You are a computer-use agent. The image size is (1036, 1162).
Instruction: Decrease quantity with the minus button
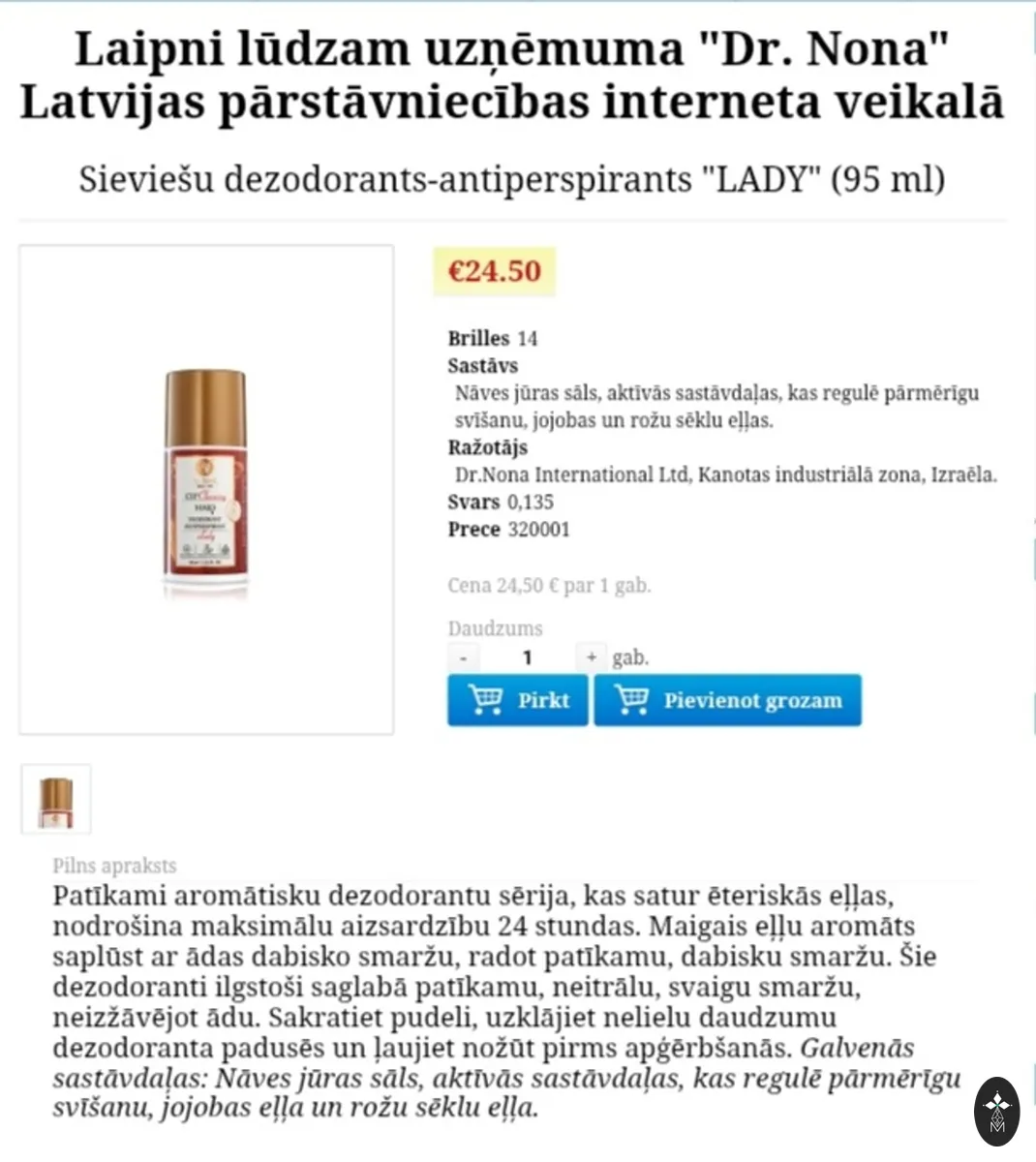pyautogui.click(x=463, y=657)
